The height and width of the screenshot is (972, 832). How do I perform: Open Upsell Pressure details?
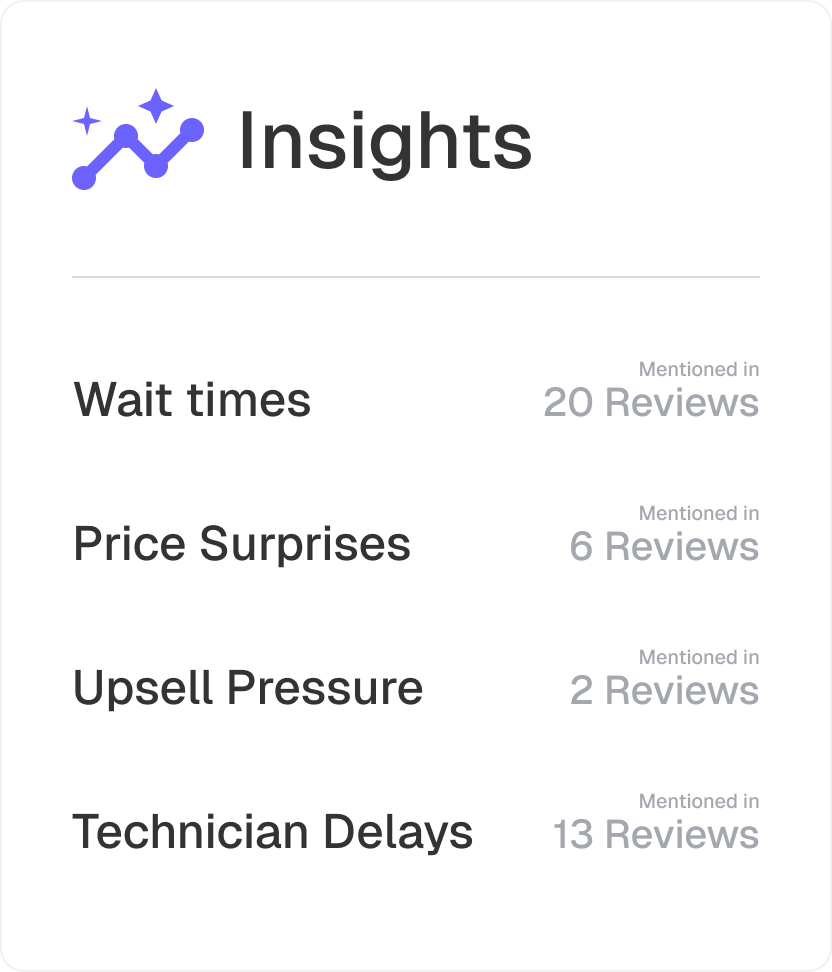click(247, 688)
